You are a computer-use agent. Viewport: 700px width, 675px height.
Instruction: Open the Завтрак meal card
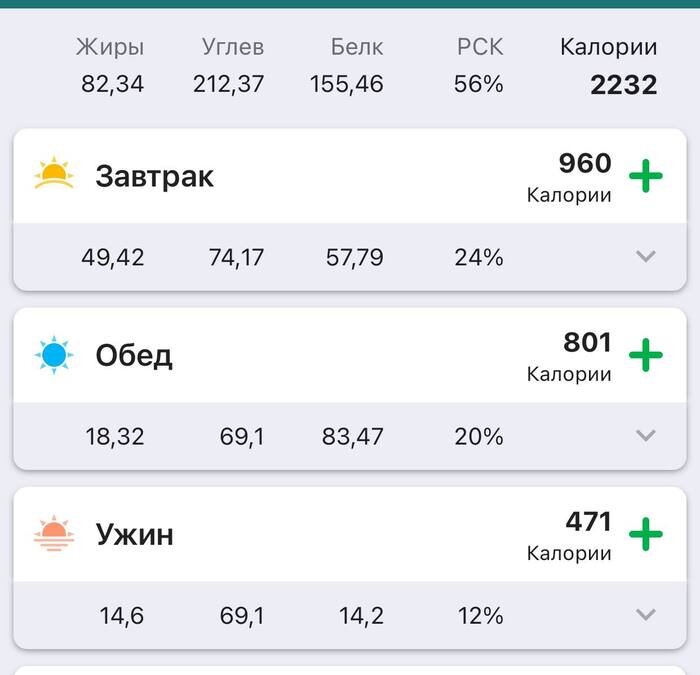(350, 210)
